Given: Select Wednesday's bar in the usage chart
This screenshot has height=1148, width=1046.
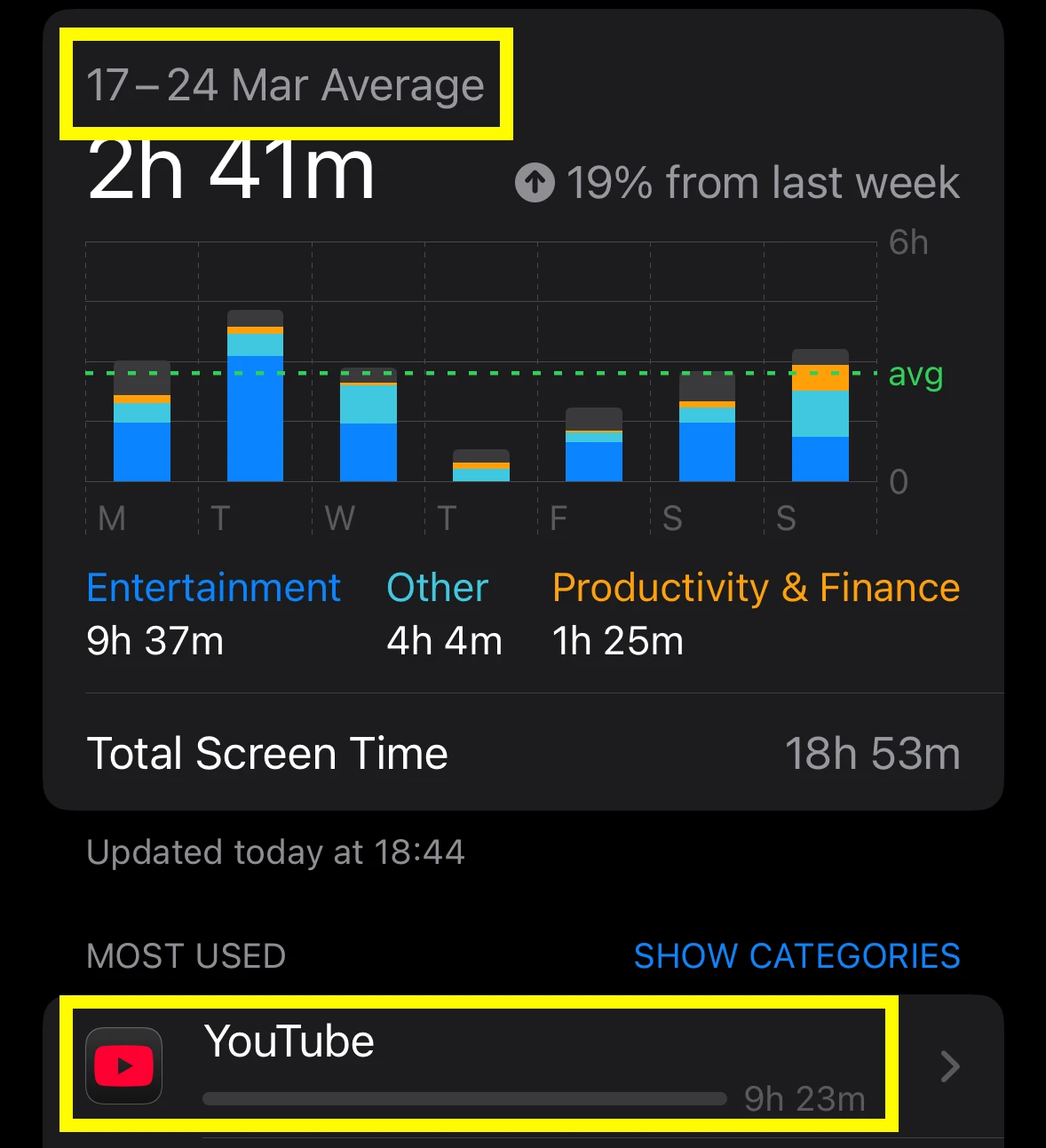Looking at the screenshot, I should click(368, 425).
